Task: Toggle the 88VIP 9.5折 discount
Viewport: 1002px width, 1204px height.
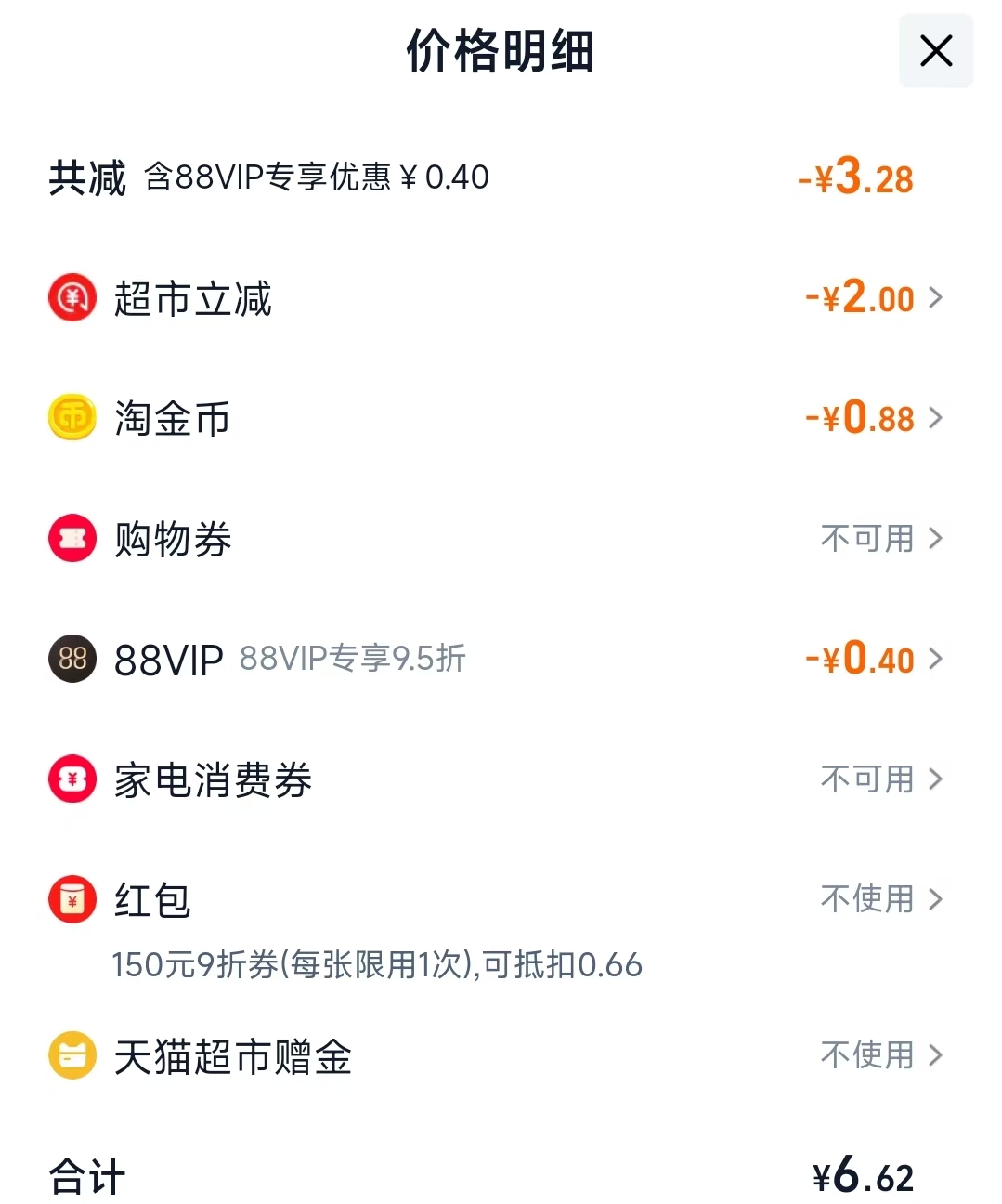Action: tap(864, 659)
